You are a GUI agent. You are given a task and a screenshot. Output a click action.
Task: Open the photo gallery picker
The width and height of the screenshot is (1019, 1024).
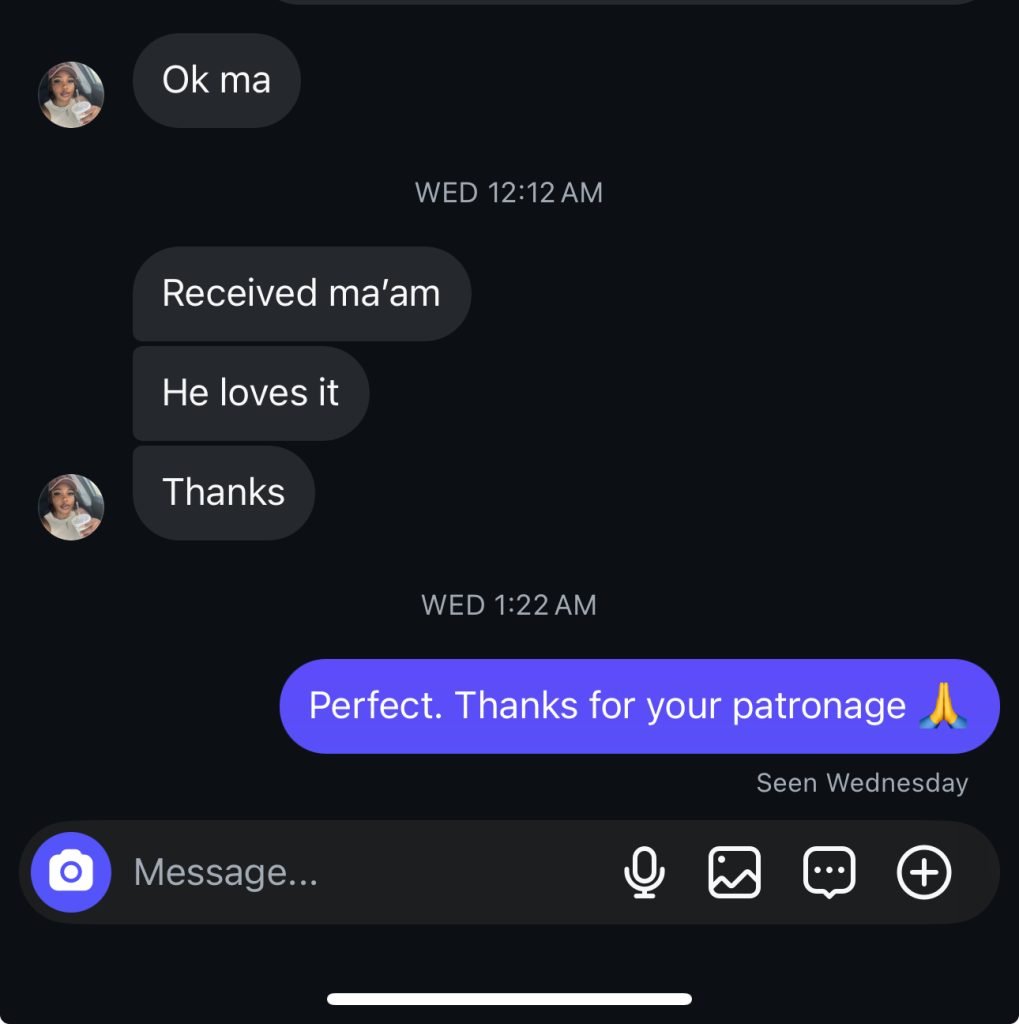coord(735,872)
